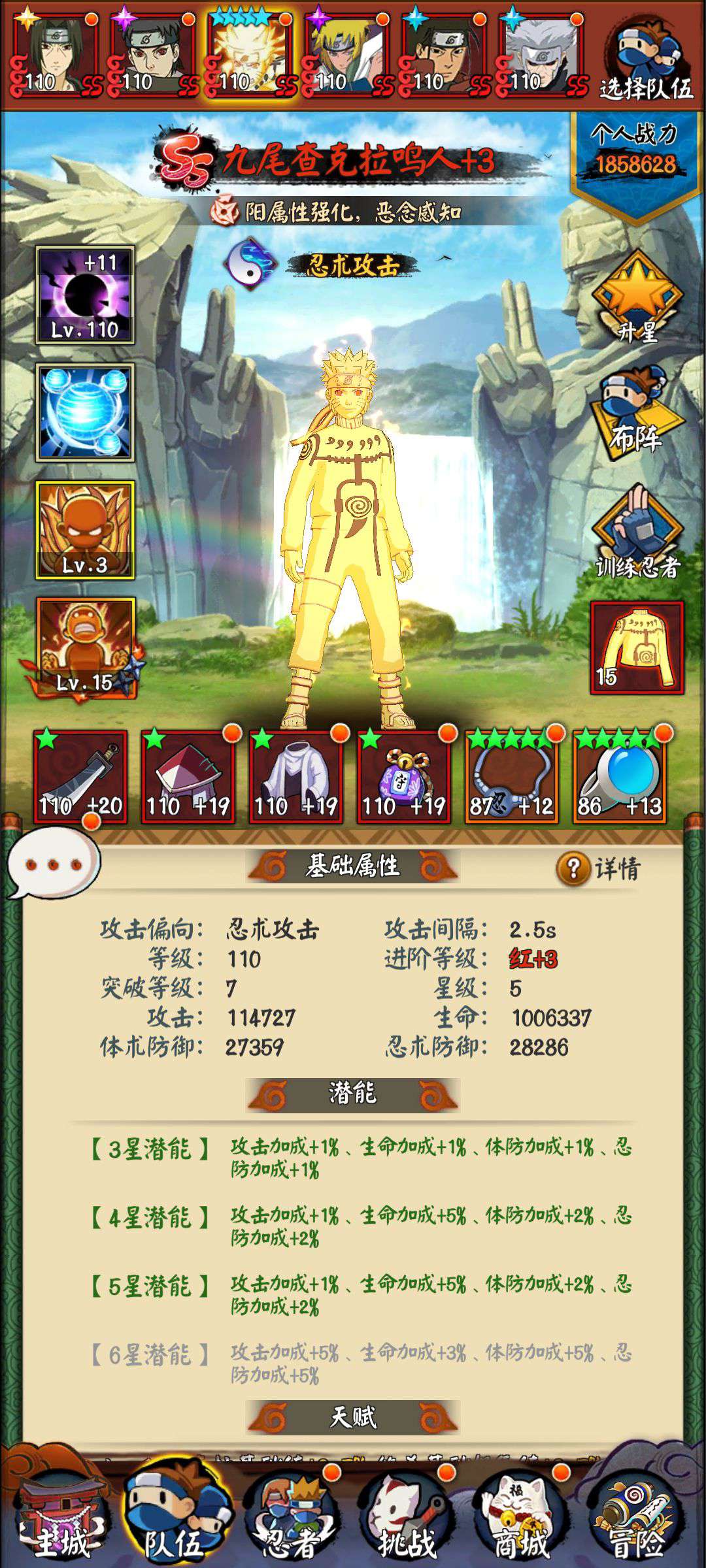
Task: Open the blue Rasengan skill icon
Action: 85,413
